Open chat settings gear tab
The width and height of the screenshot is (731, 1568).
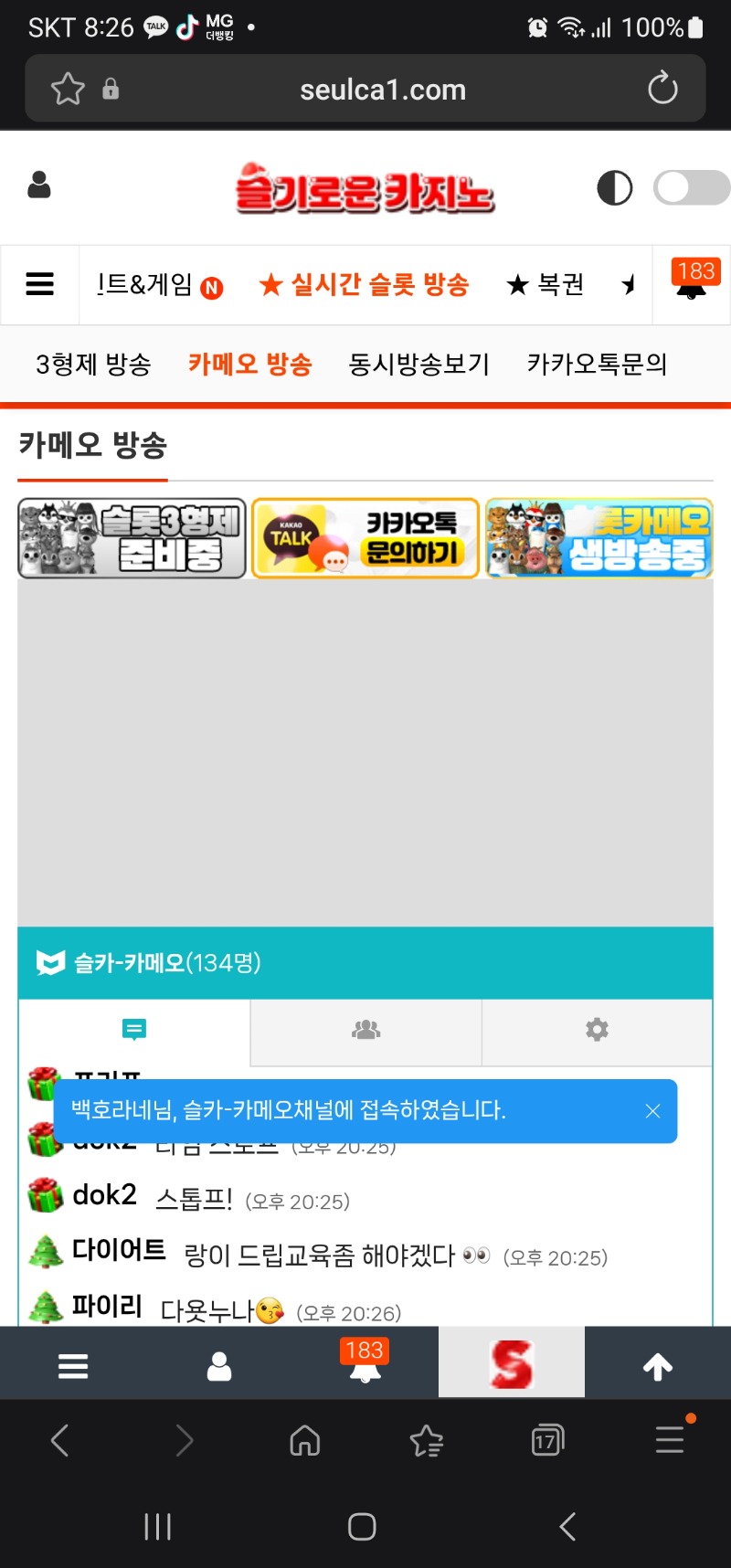click(x=597, y=1031)
